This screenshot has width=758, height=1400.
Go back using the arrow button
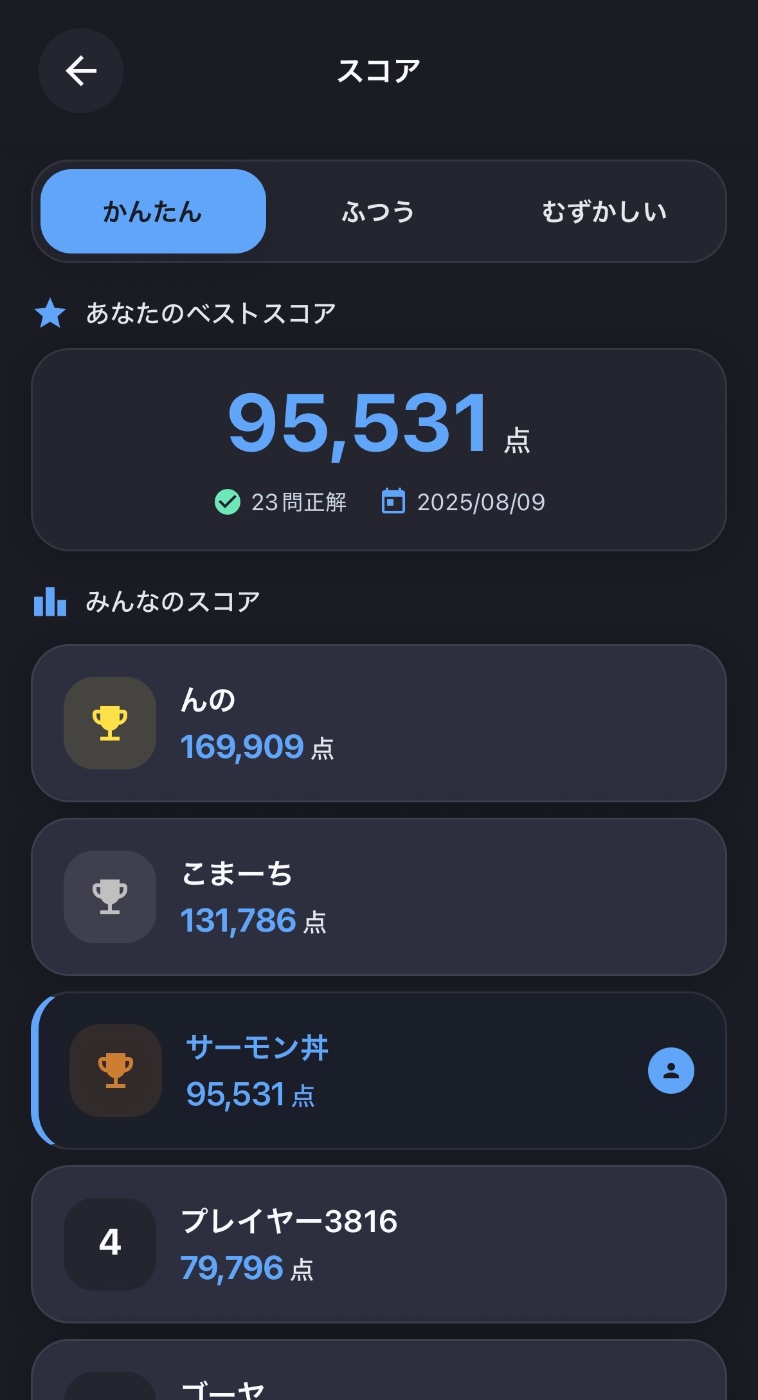[81, 71]
